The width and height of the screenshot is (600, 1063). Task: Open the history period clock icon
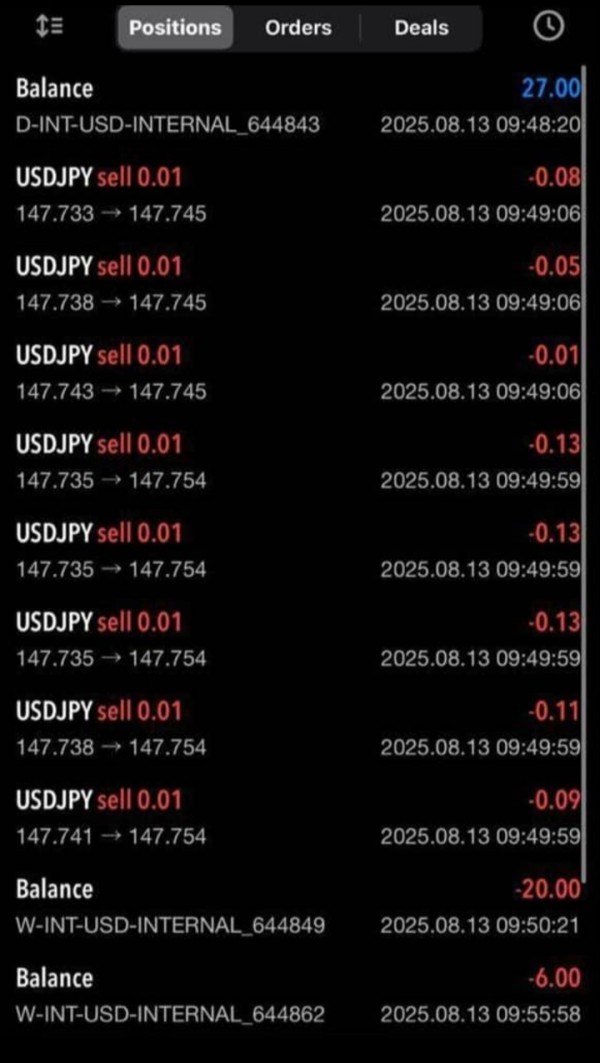[548, 27]
